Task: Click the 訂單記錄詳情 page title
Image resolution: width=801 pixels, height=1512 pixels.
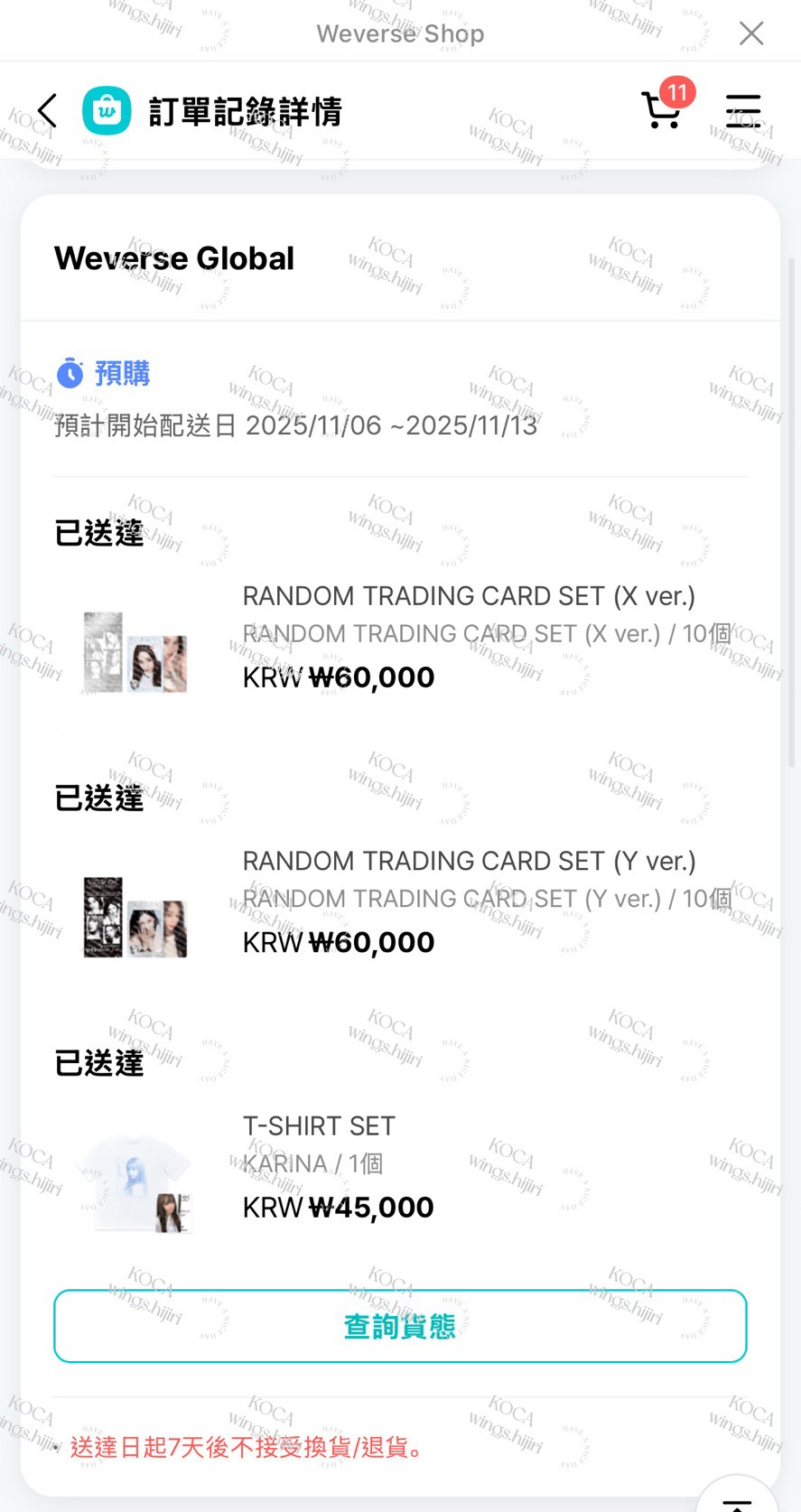Action: 244,110
